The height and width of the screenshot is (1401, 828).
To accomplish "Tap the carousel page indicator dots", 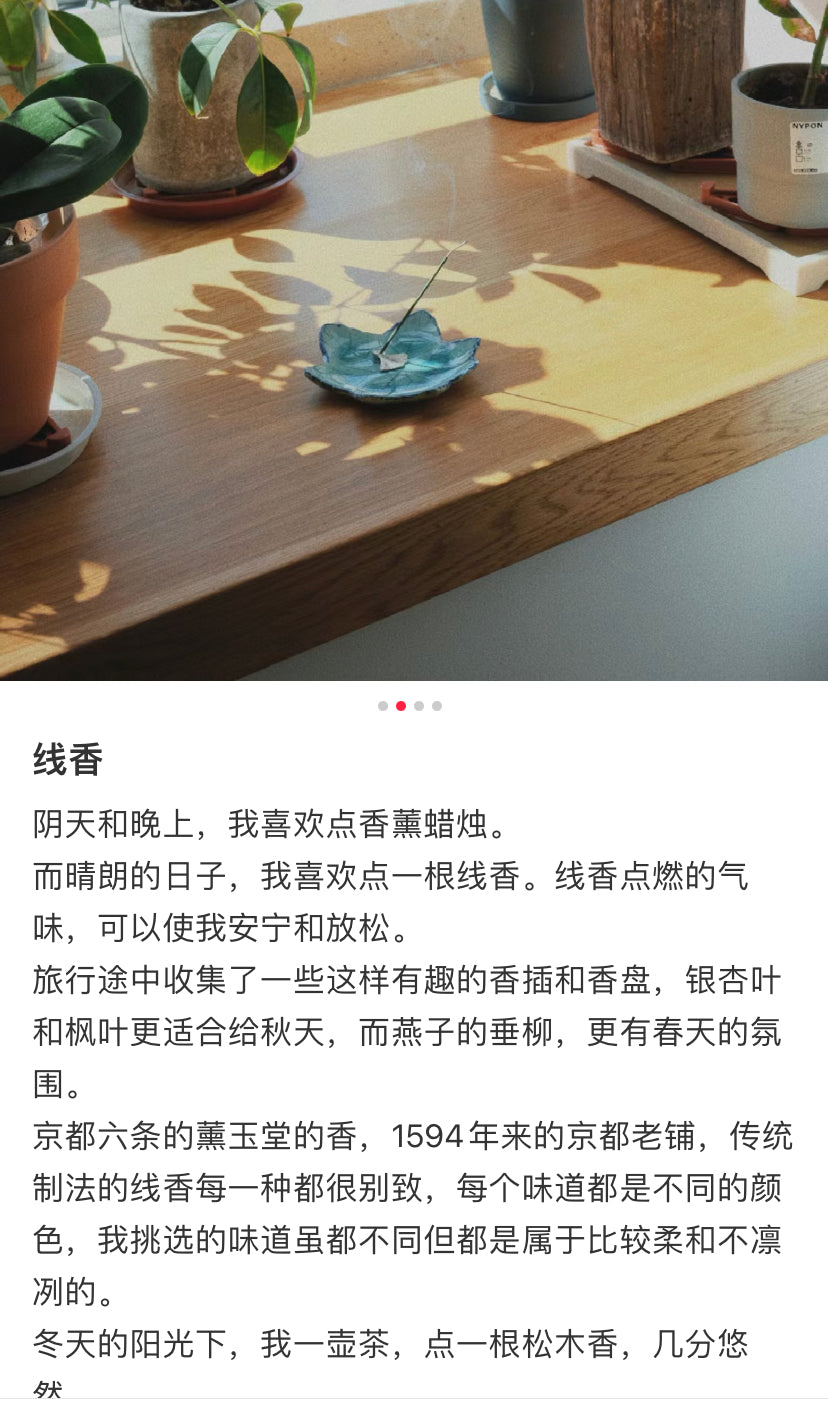I will (x=410, y=706).
